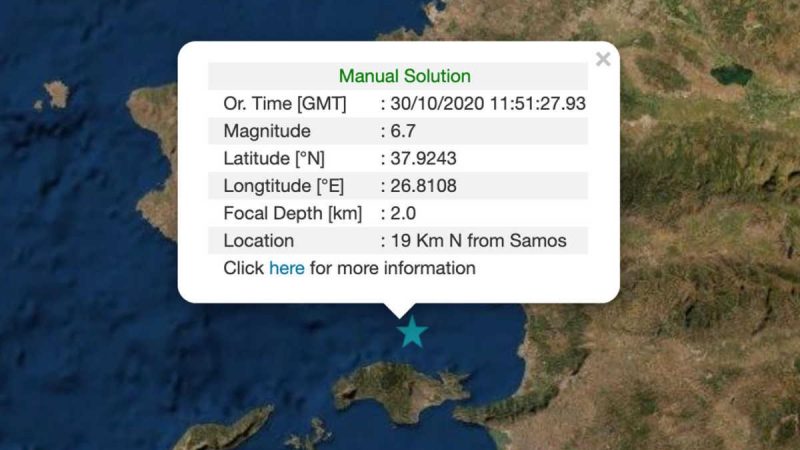This screenshot has width=800, height=450.
Task: Tap the star earthquake marker near Samos
Action: click(x=412, y=332)
